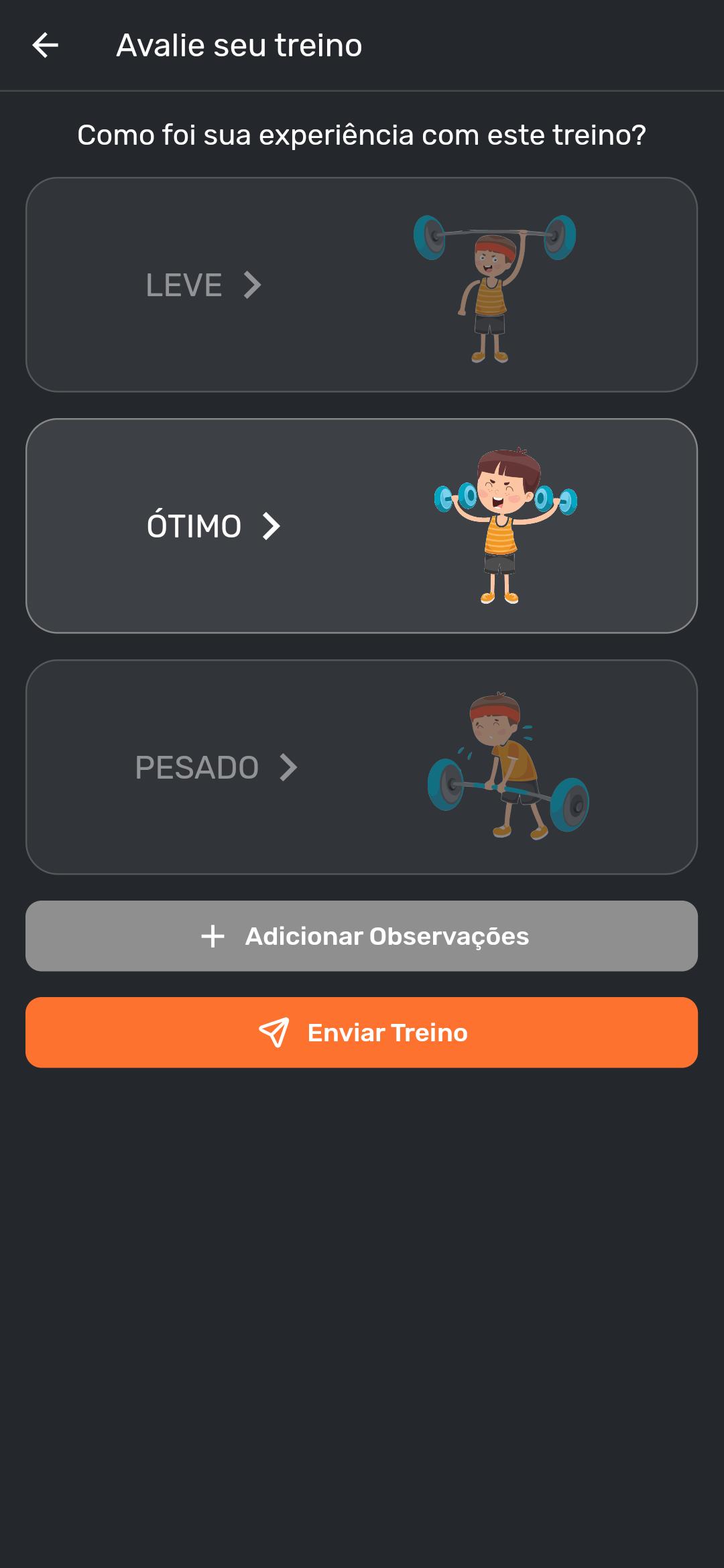The height and width of the screenshot is (1568, 724).
Task: Rate the workout as PESADO
Action: coord(361,767)
